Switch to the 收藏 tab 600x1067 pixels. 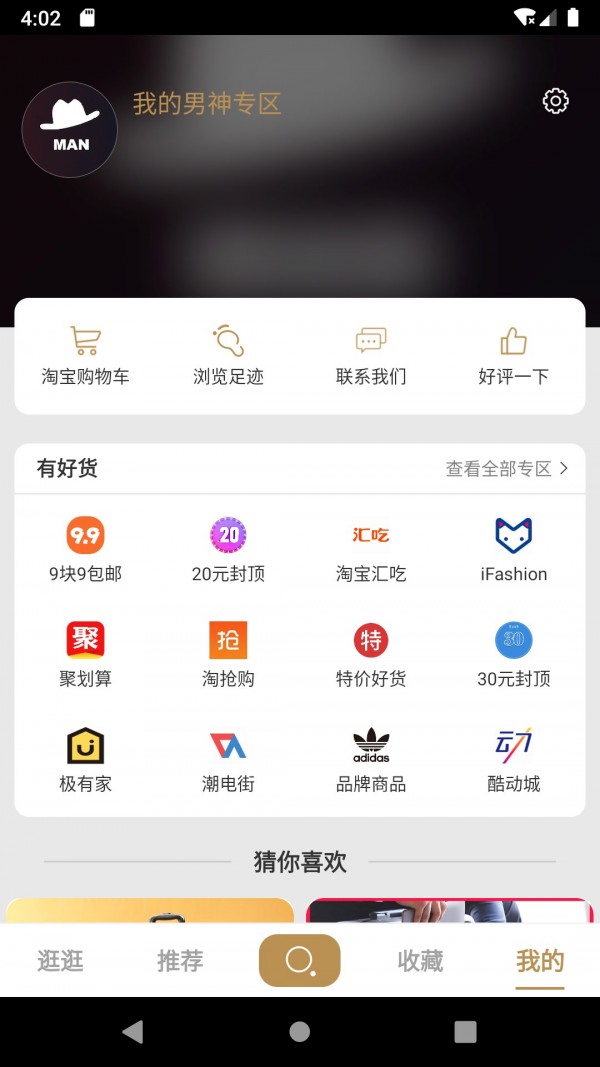(x=420, y=961)
